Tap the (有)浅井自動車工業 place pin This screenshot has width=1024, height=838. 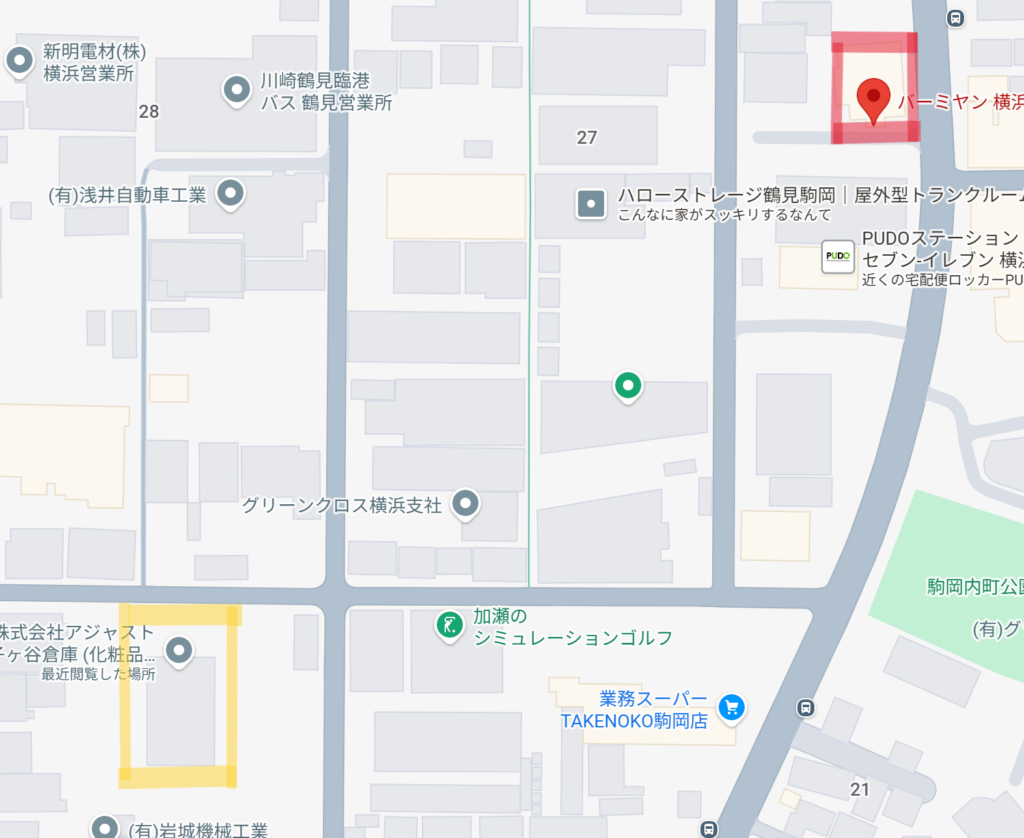pyautogui.click(x=231, y=192)
